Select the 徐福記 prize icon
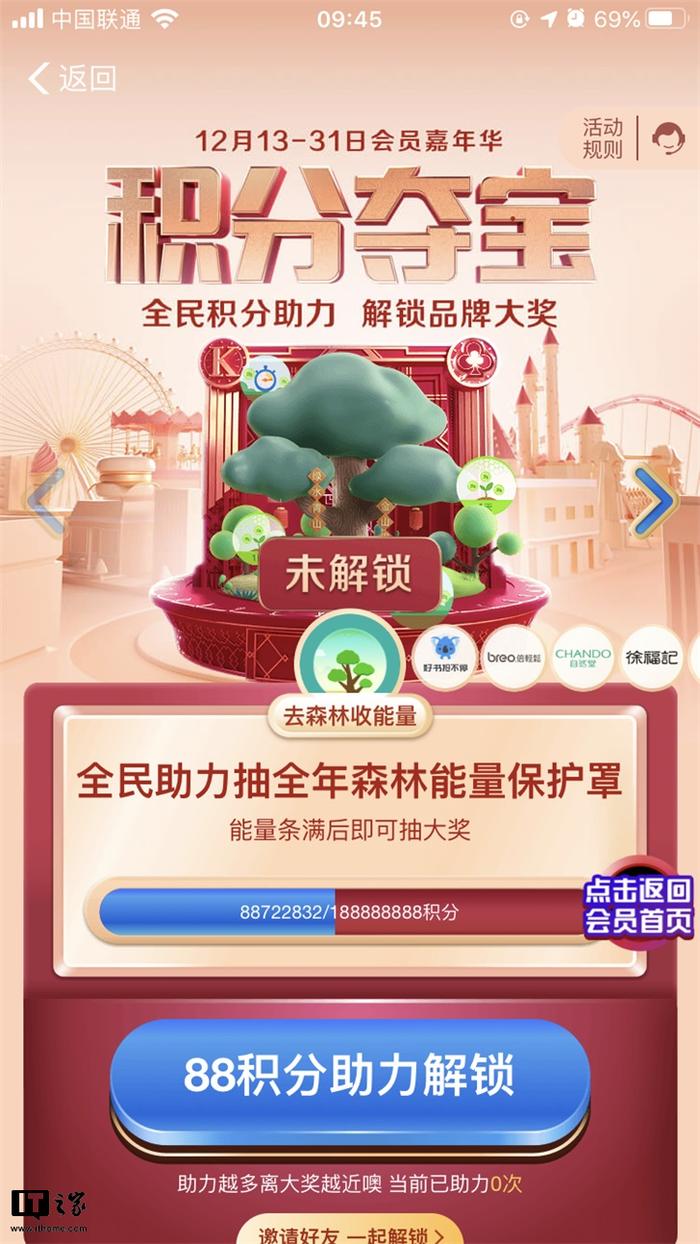The width and height of the screenshot is (700, 1244). [652, 657]
